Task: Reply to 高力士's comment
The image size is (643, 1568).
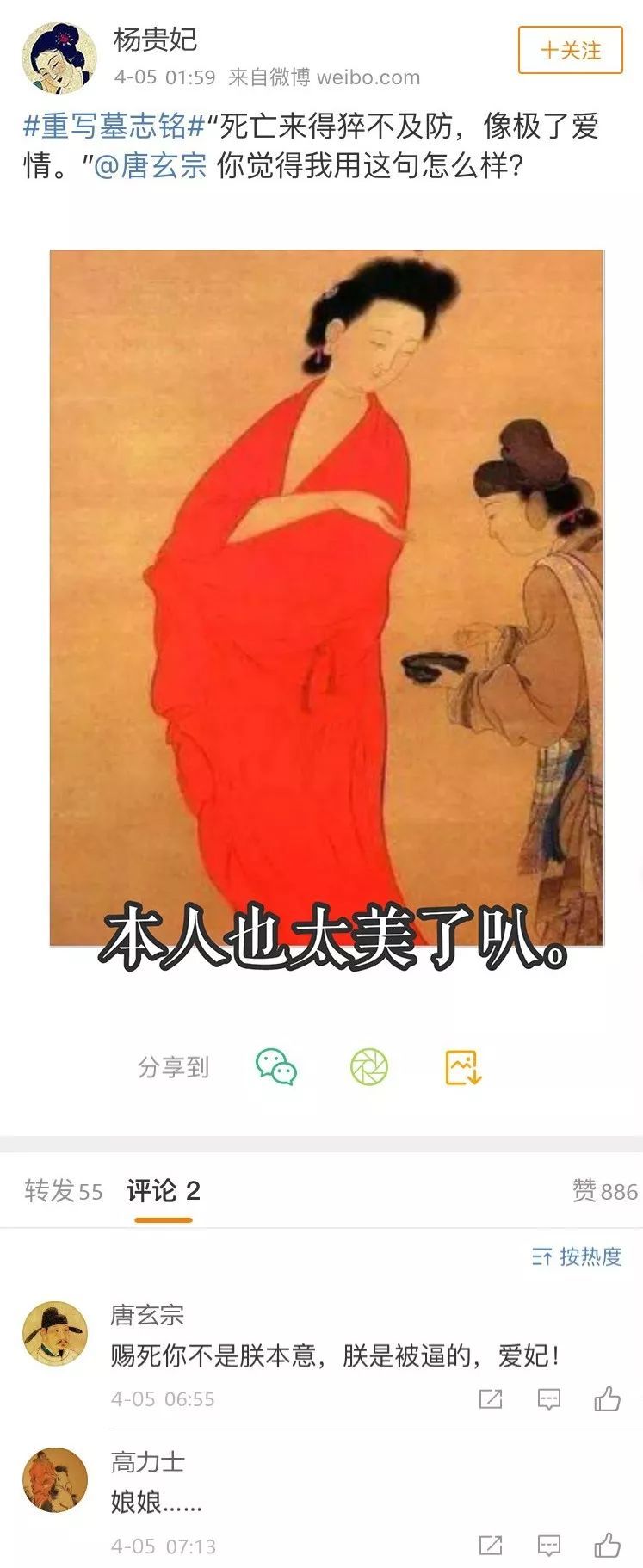Action: (548, 1546)
